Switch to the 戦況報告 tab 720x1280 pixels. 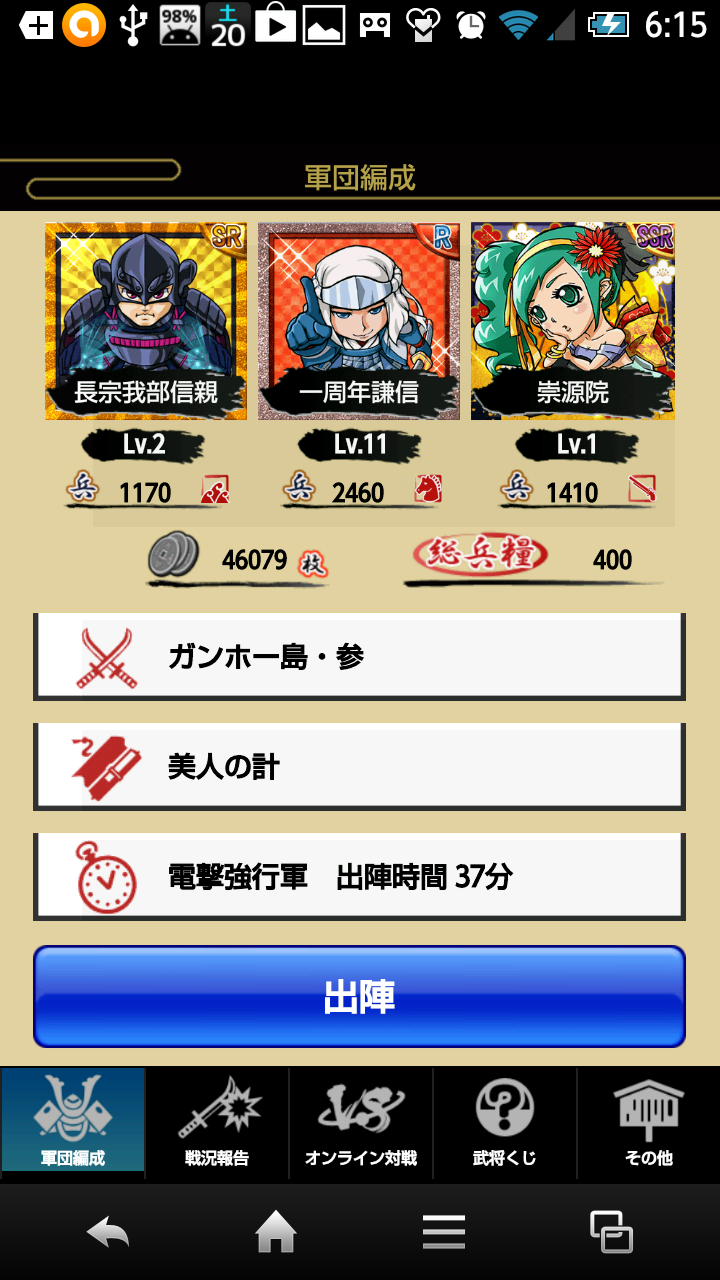pos(217,1122)
